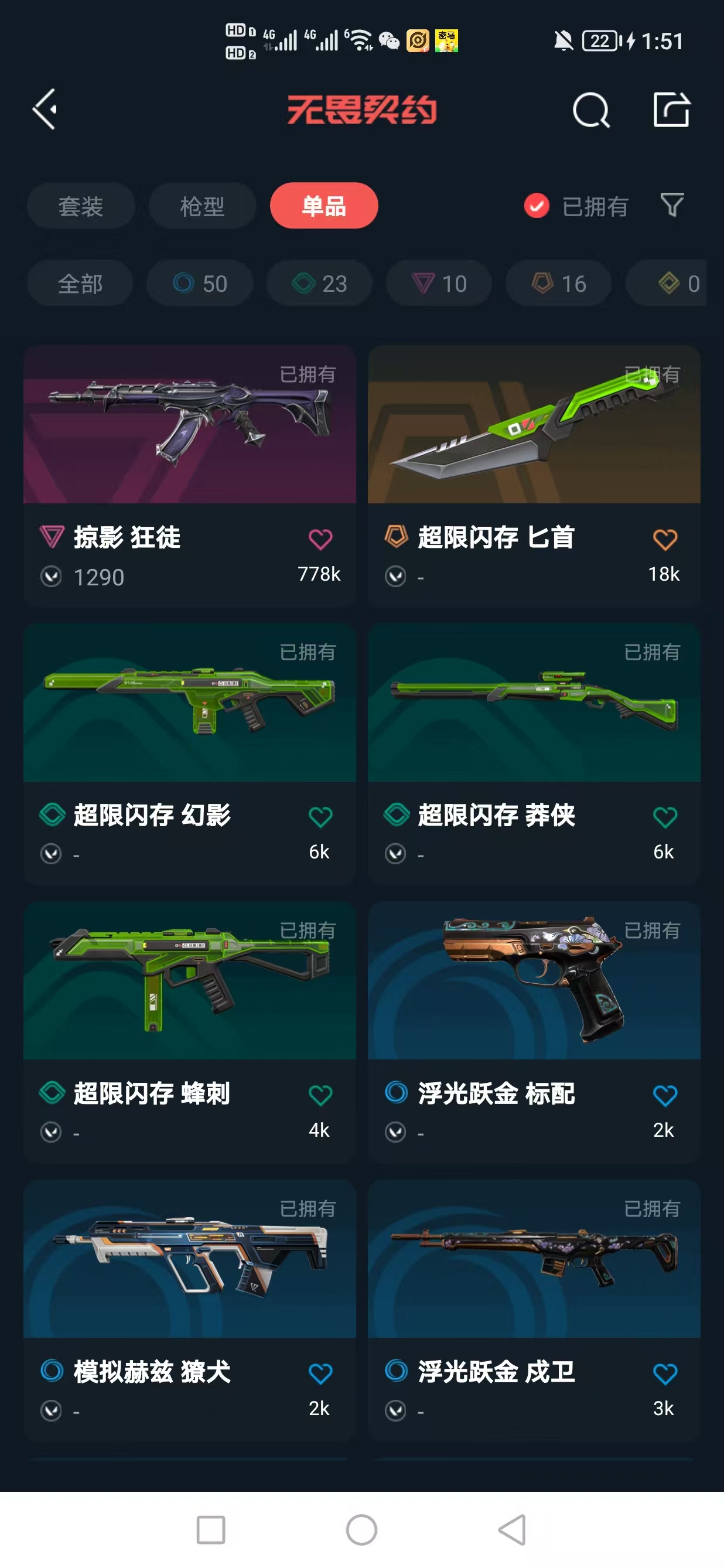Tap the share icon in the top bar

click(x=671, y=110)
